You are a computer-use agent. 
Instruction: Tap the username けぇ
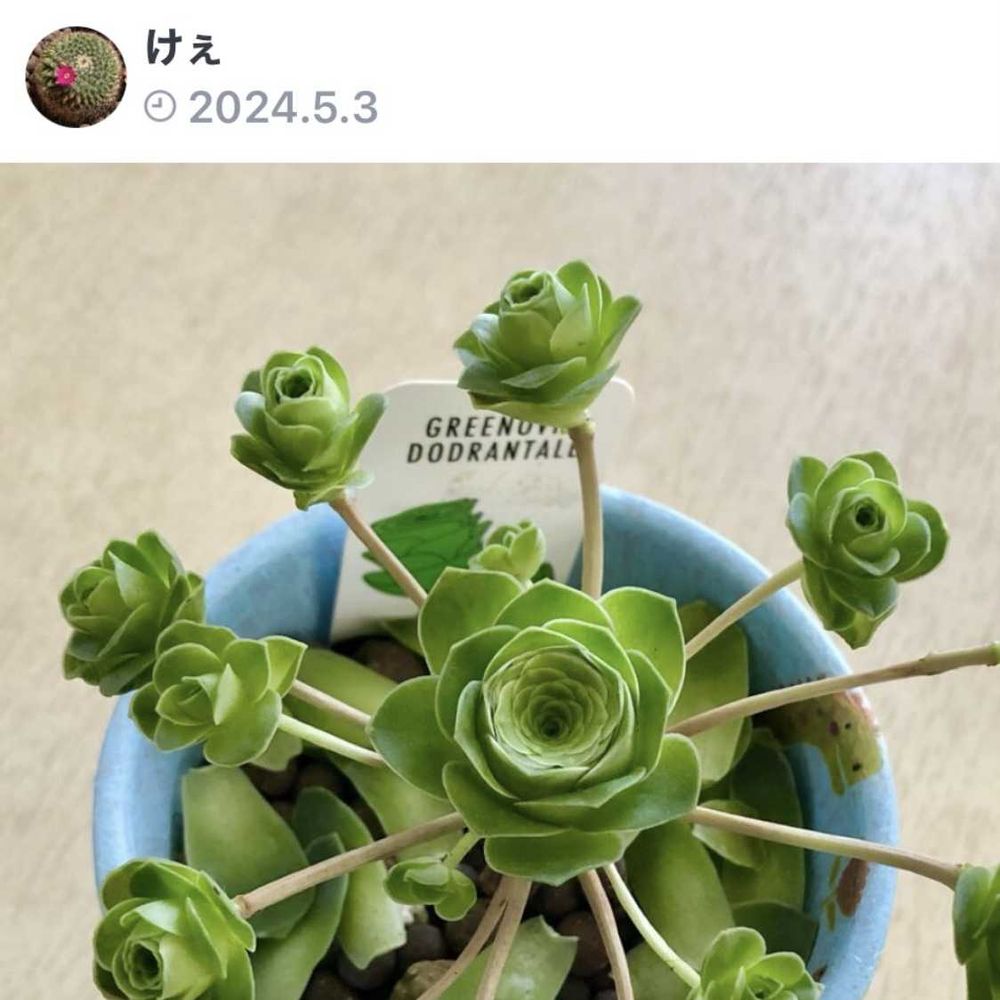(x=183, y=48)
